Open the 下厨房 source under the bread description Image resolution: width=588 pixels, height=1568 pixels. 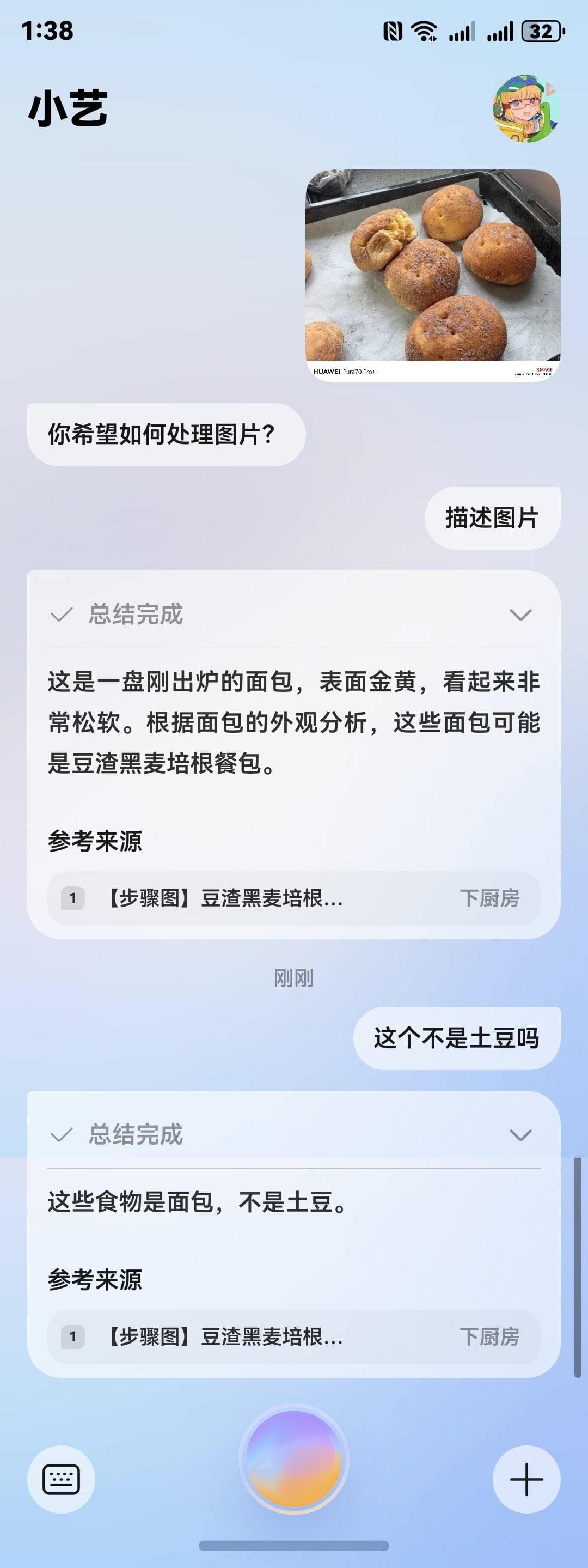[293, 898]
